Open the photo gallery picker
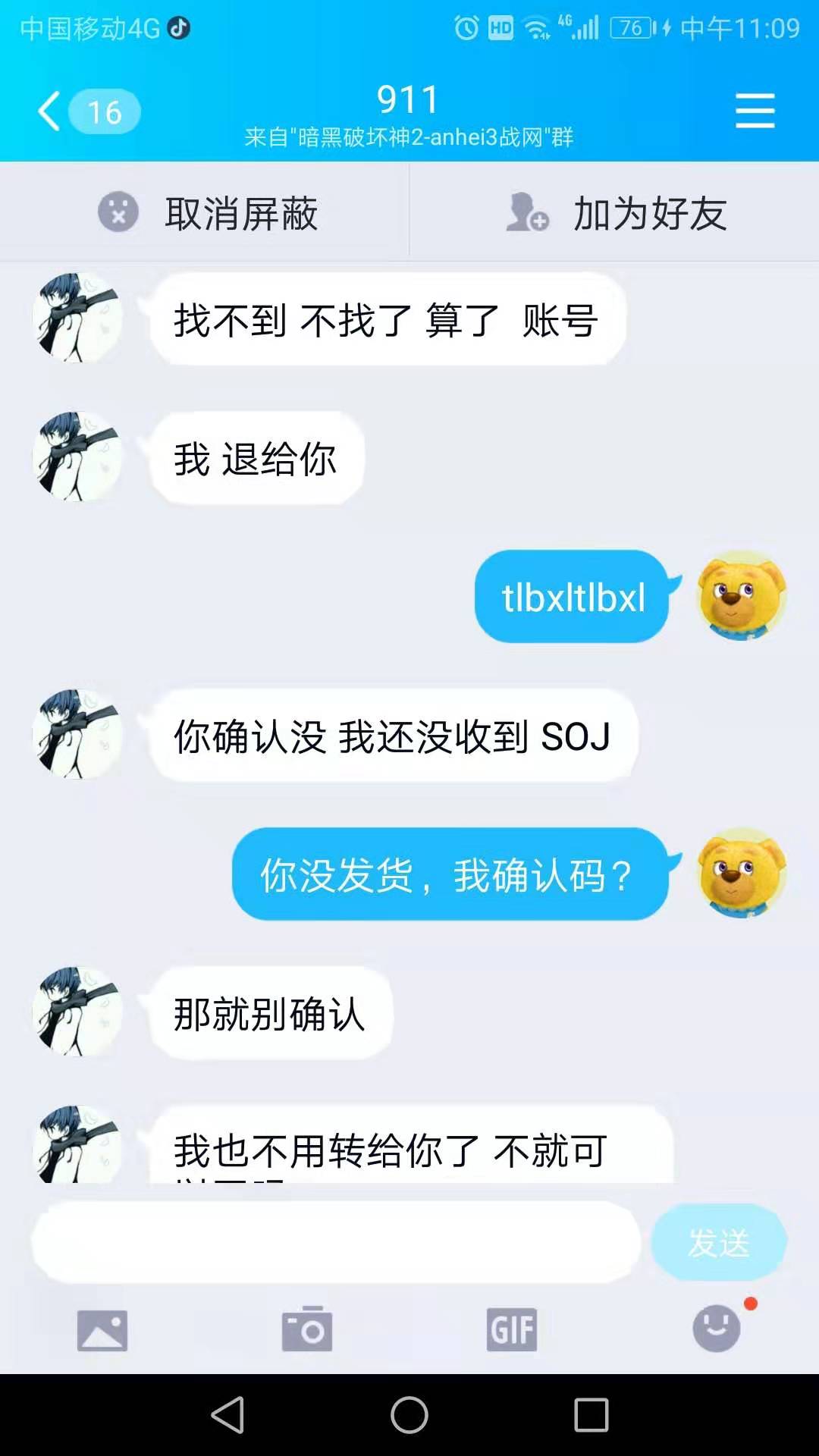 point(102,1330)
